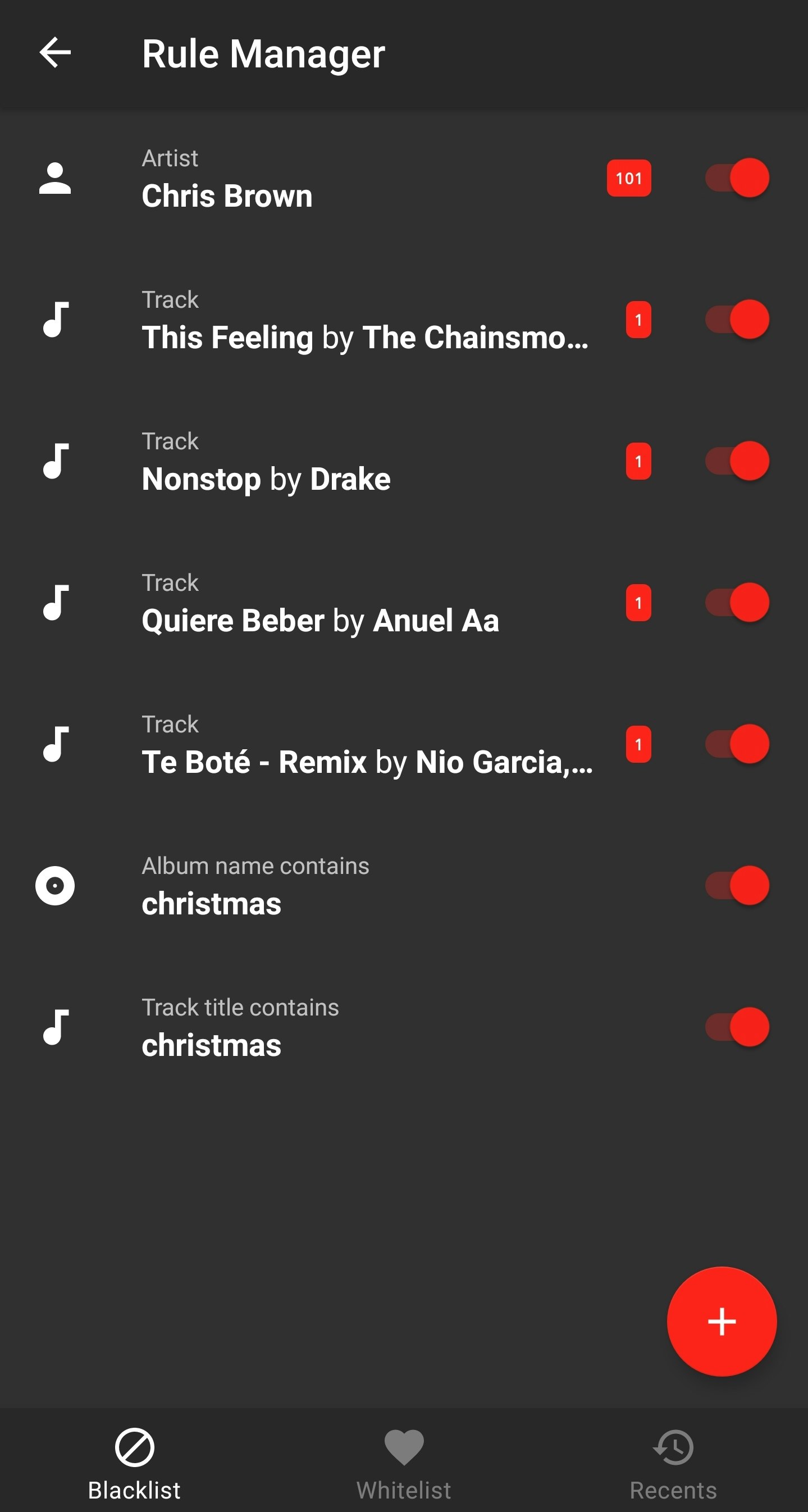Turn off the Nonstop by Drake rule
Screen dimensions: 808x1512
pos(738,461)
